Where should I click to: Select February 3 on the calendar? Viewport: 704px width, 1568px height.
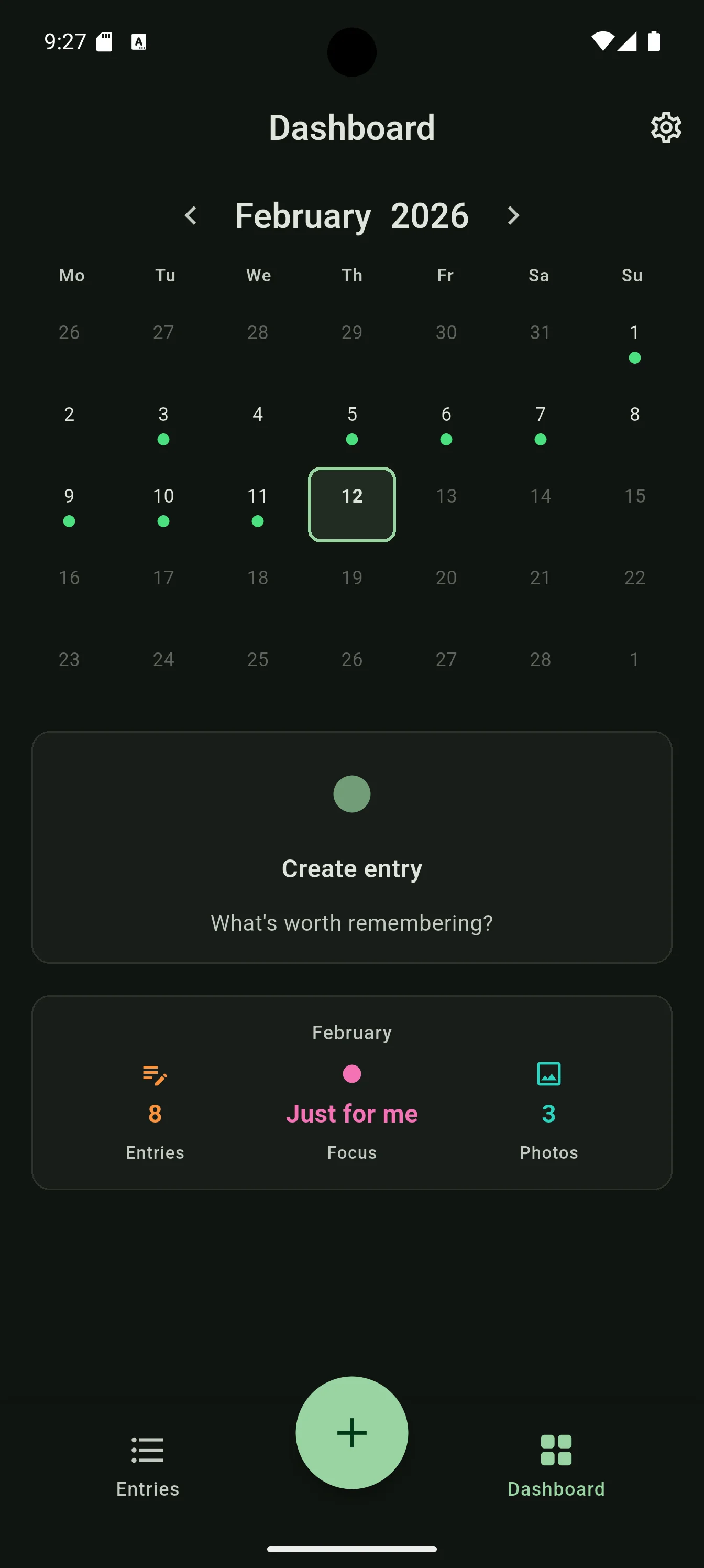(163, 422)
